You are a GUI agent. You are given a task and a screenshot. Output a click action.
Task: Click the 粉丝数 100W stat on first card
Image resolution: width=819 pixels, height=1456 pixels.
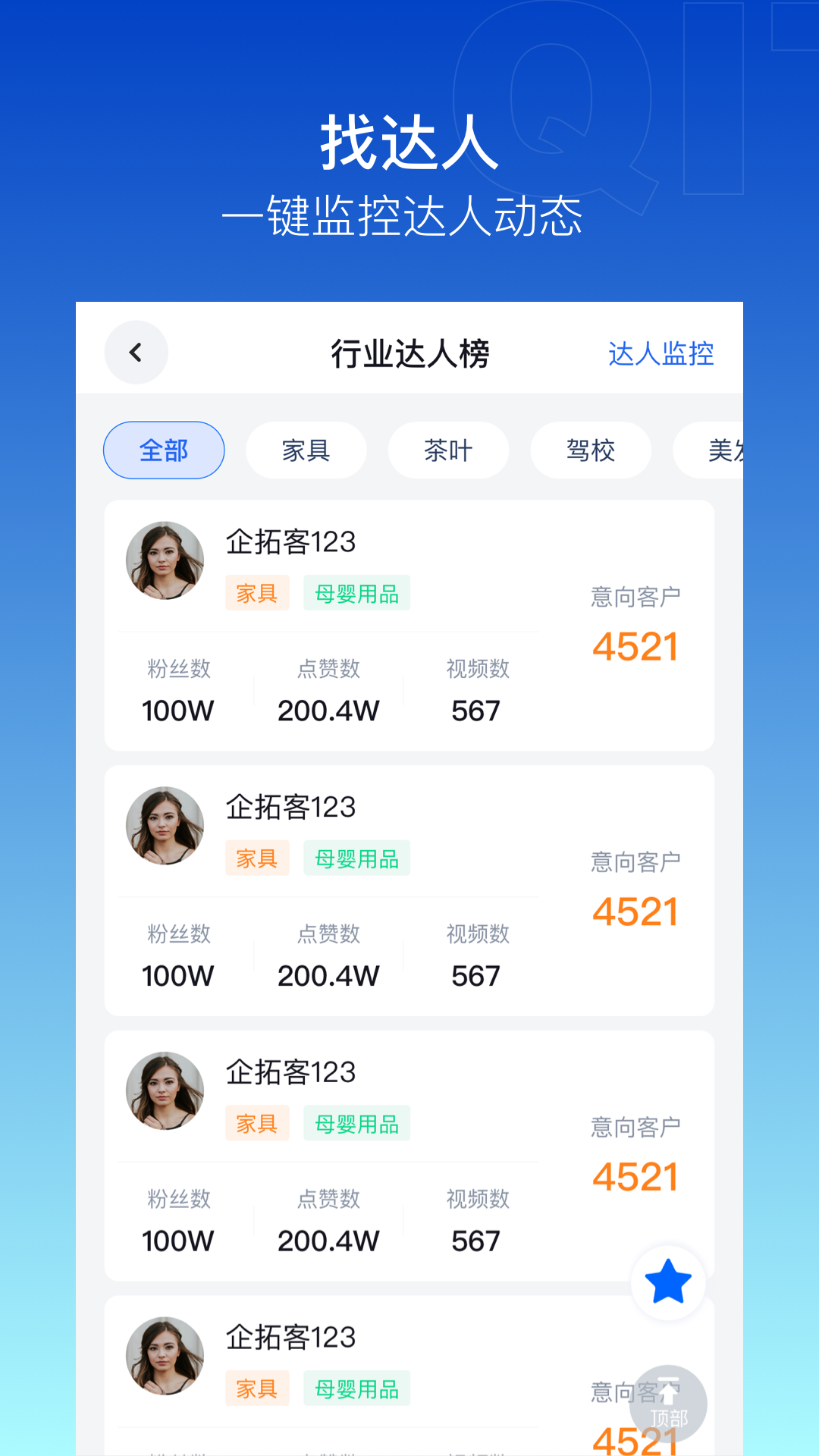pos(177,711)
